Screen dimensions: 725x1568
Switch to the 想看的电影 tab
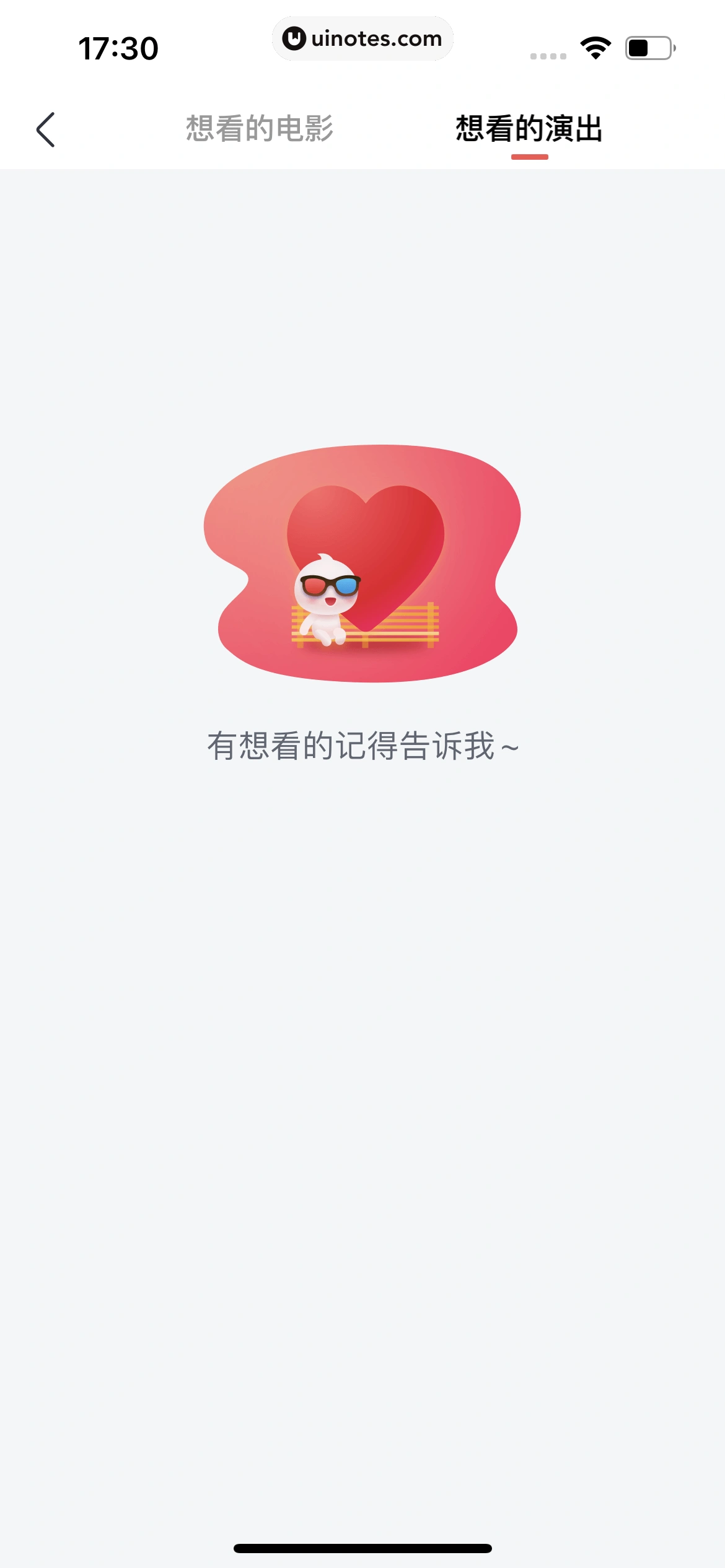click(260, 129)
